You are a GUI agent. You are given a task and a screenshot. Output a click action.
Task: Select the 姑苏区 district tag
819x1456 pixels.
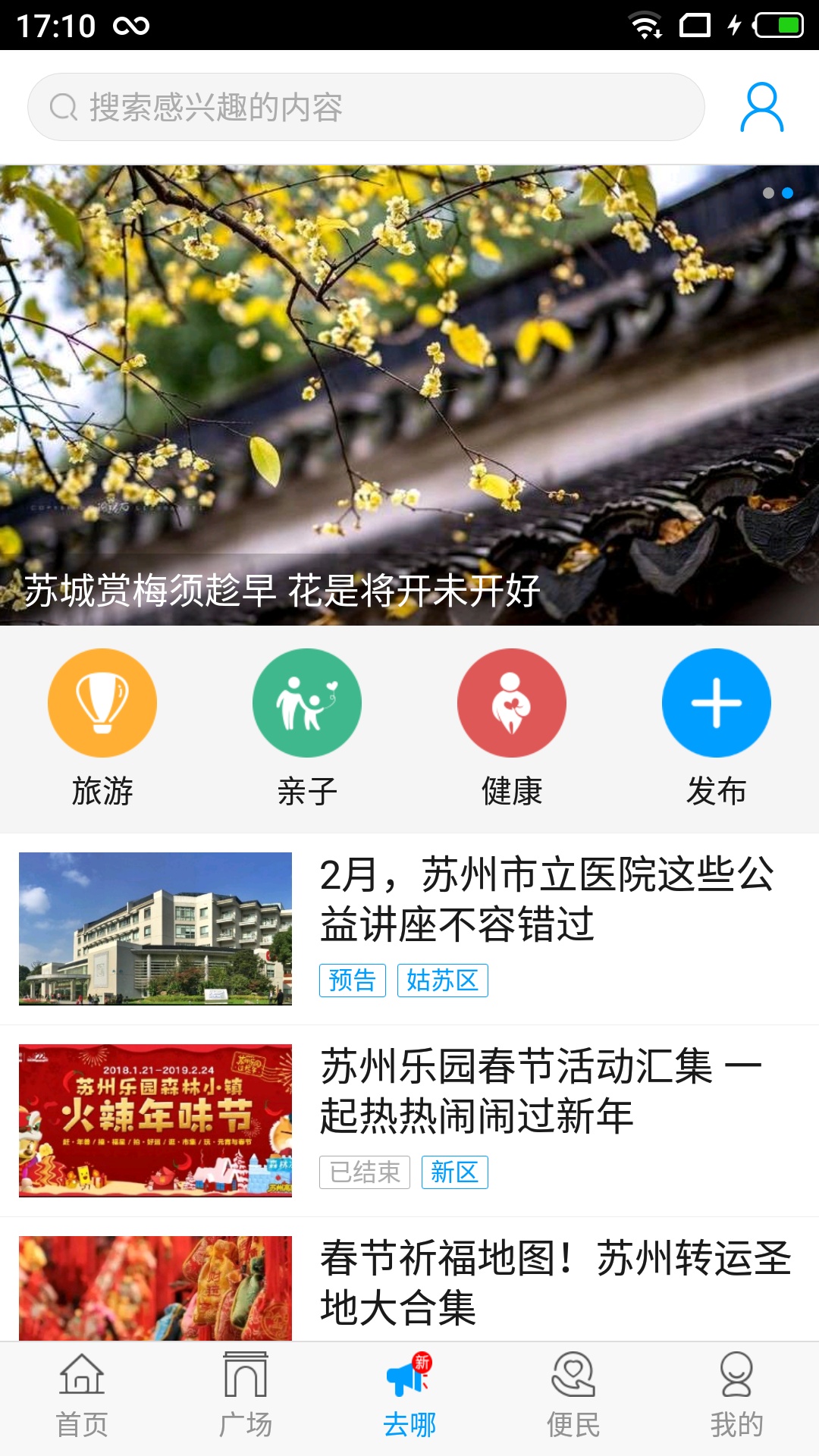coord(444,980)
